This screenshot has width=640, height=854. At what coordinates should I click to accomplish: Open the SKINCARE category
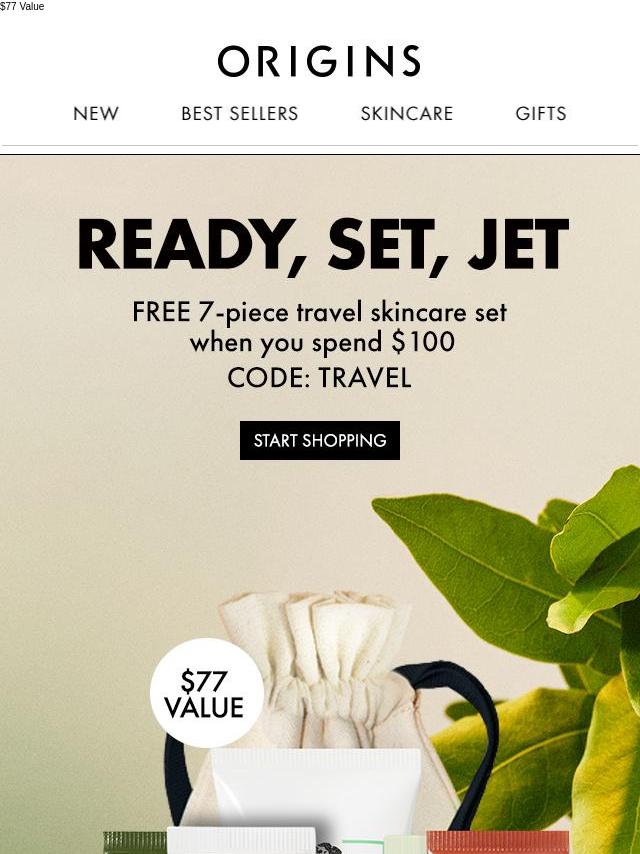tap(407, 114)
